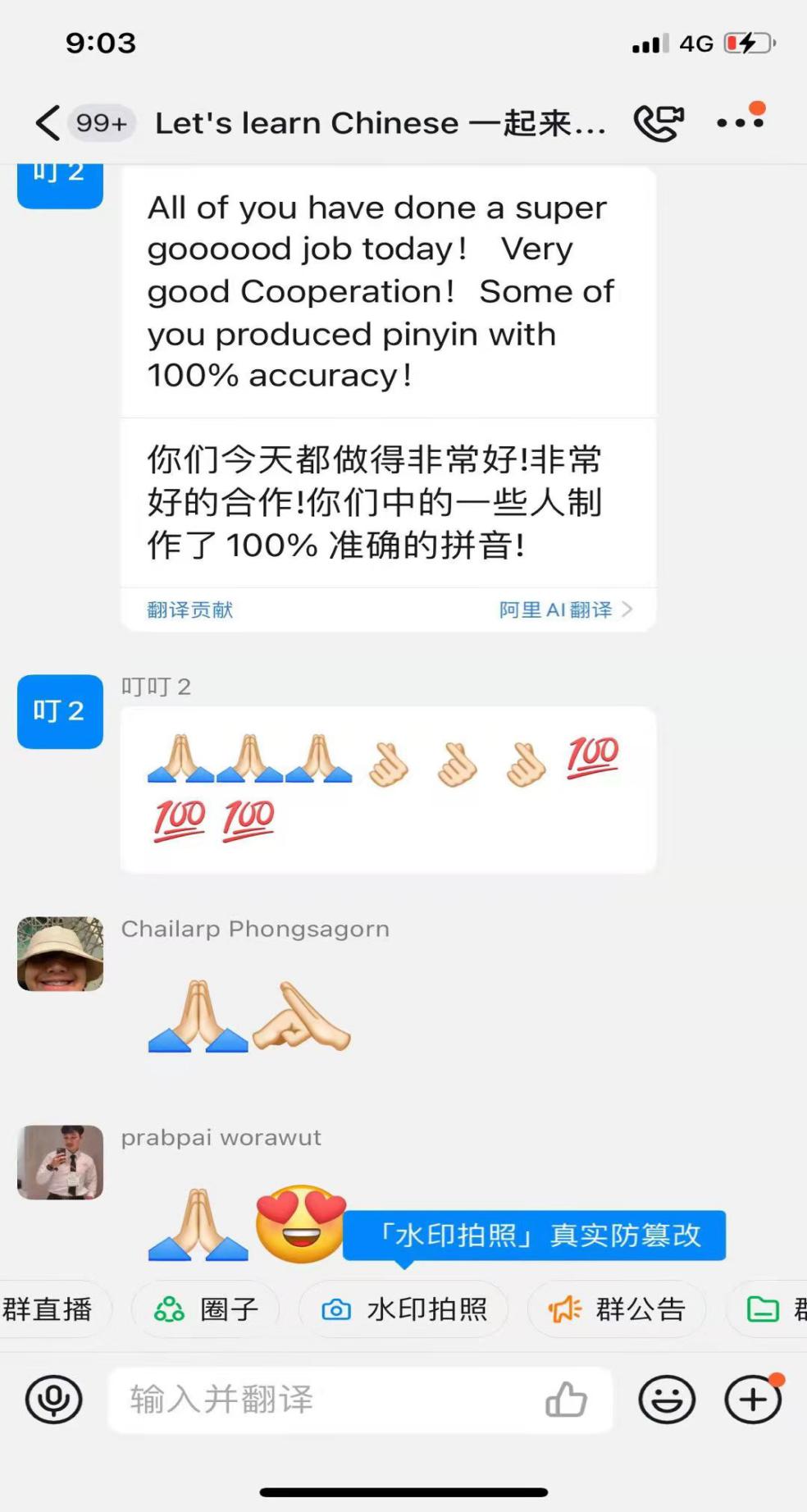Open 阿里 AI 翻译 details
This screenshot has width=807, height=1512.
(x=565, y=610)
